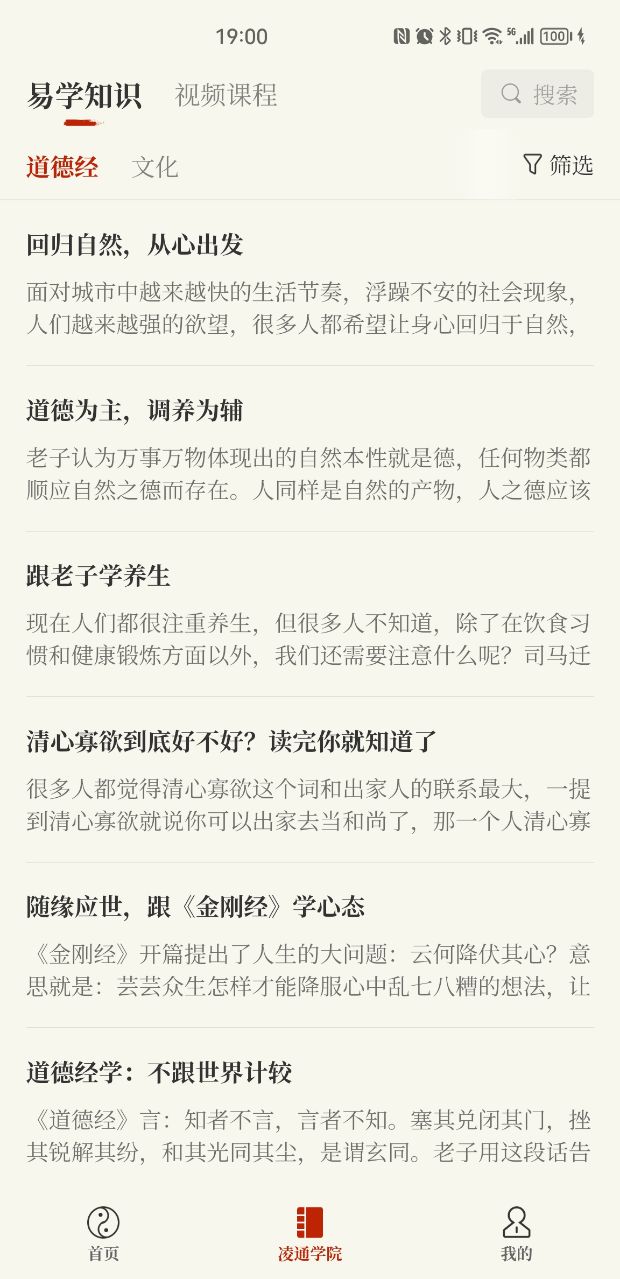Go to the 首页 home tab
Screen dimensions: 620x1279
click(x=103, y=1234)
